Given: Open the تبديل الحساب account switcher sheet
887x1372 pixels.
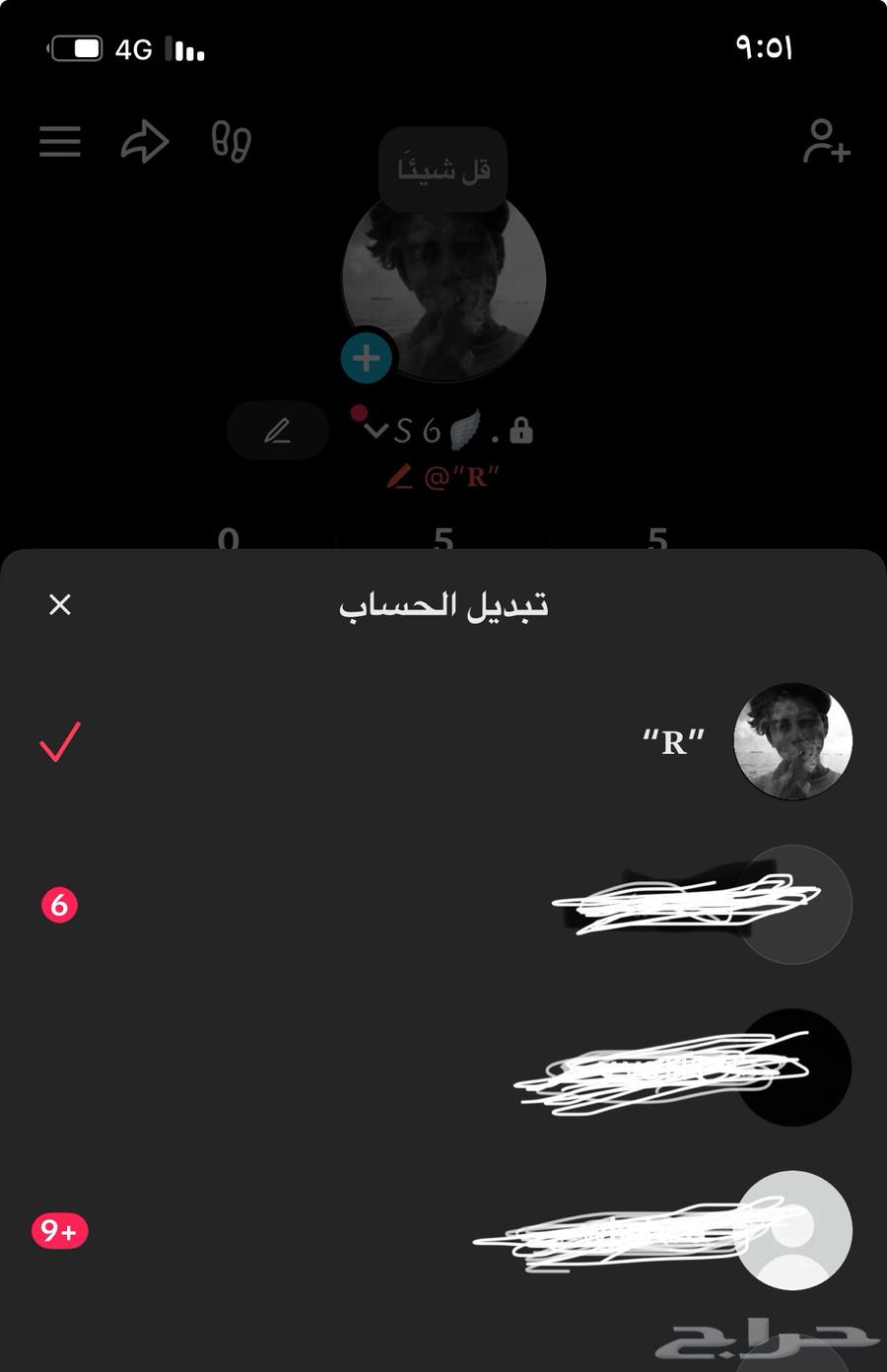Looking at the screenshot, I should click(442, 604).
